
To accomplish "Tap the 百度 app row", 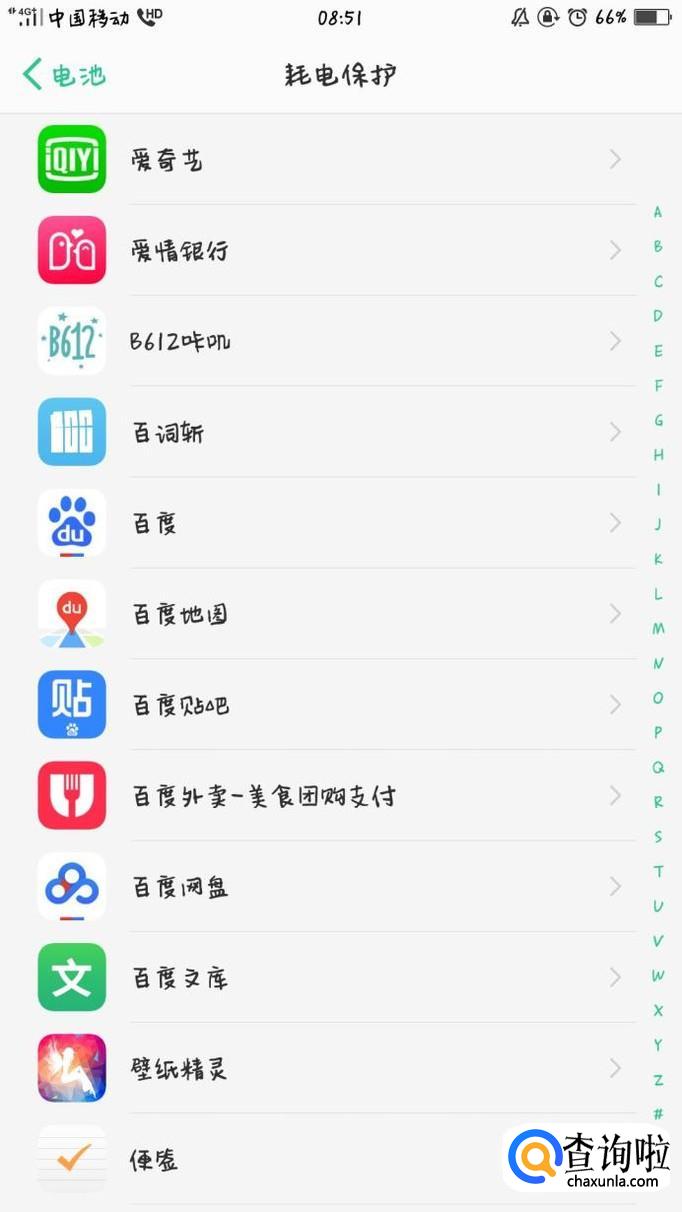I will (x=330, y=523).
